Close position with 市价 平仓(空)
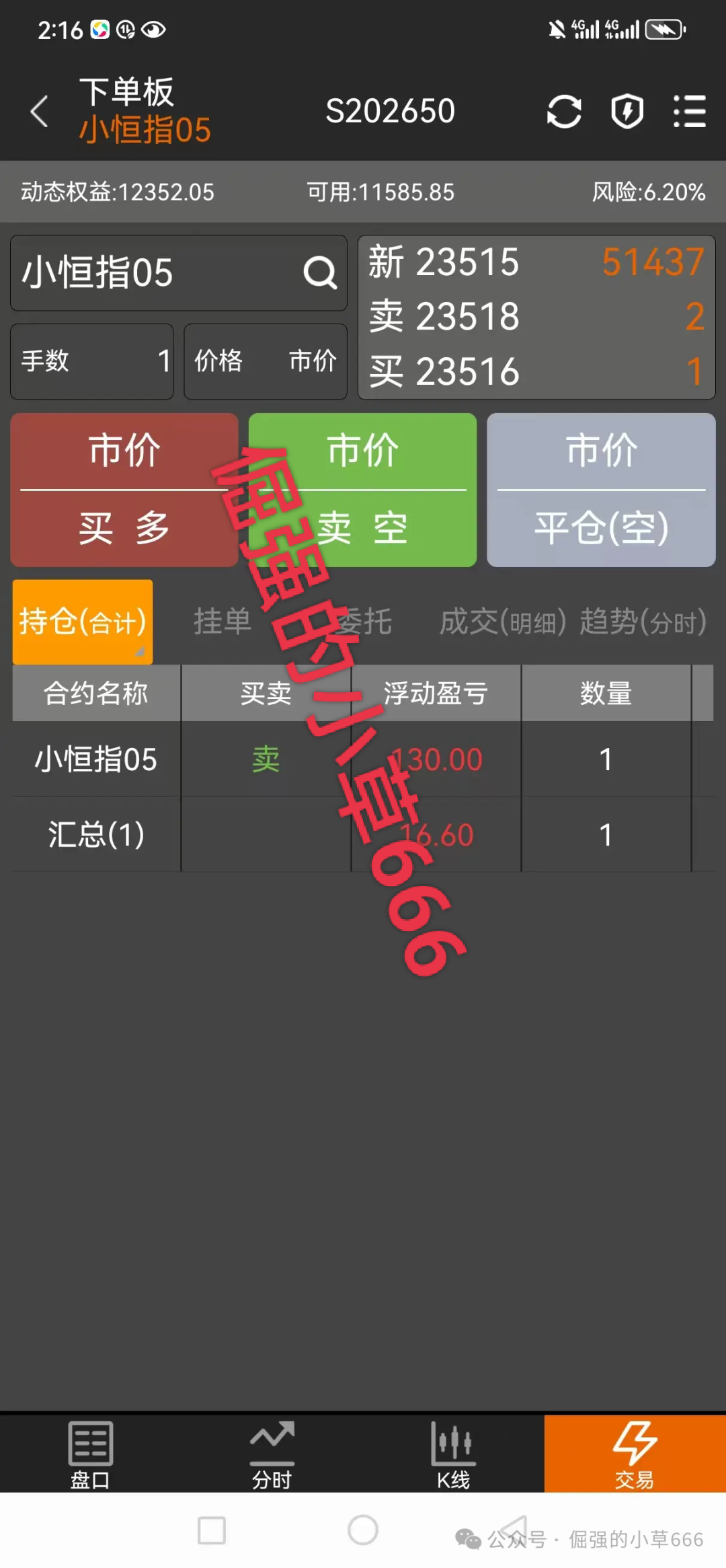This screenshot has height=1568, width=726. pos(601,490)
